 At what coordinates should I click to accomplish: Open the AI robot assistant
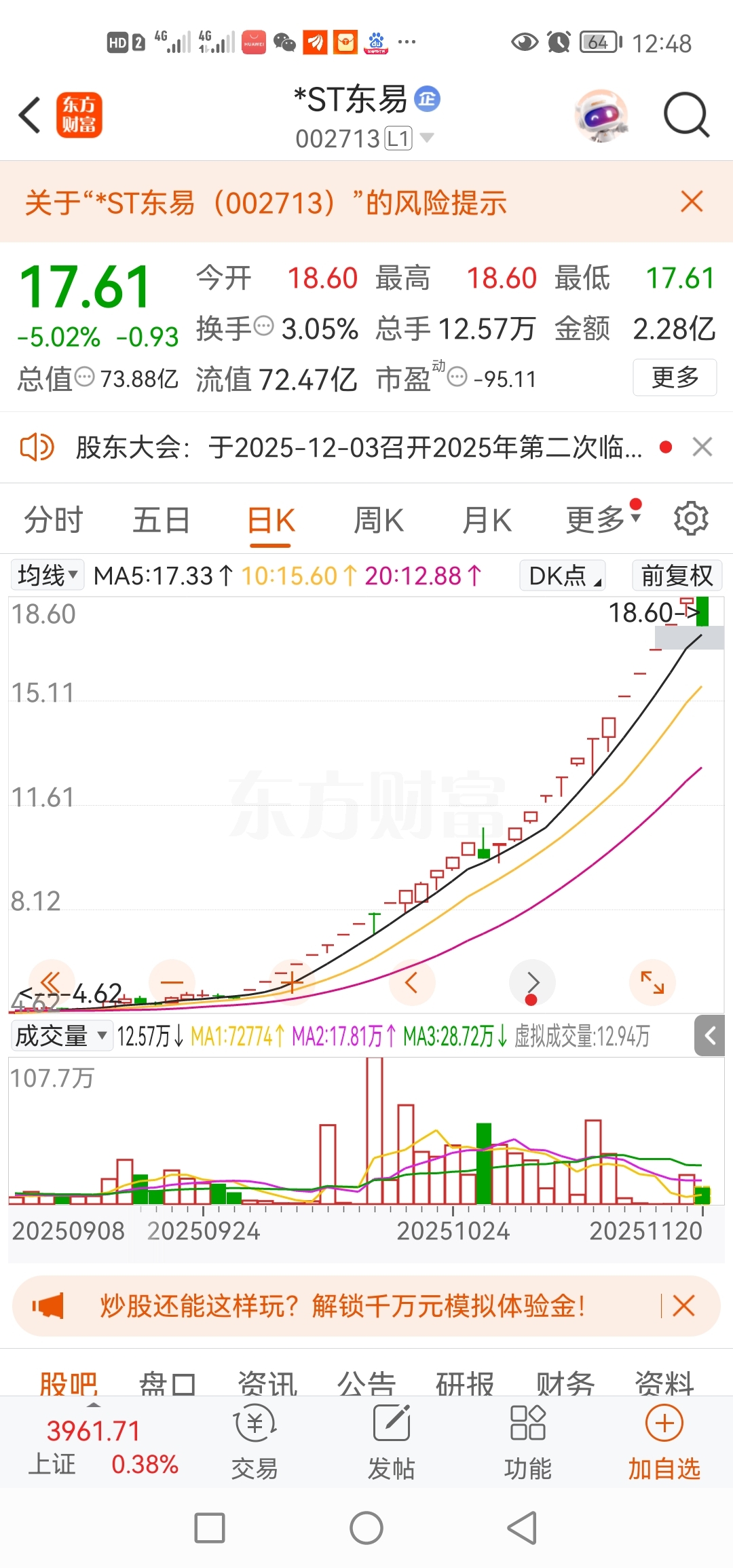[601, 115]
